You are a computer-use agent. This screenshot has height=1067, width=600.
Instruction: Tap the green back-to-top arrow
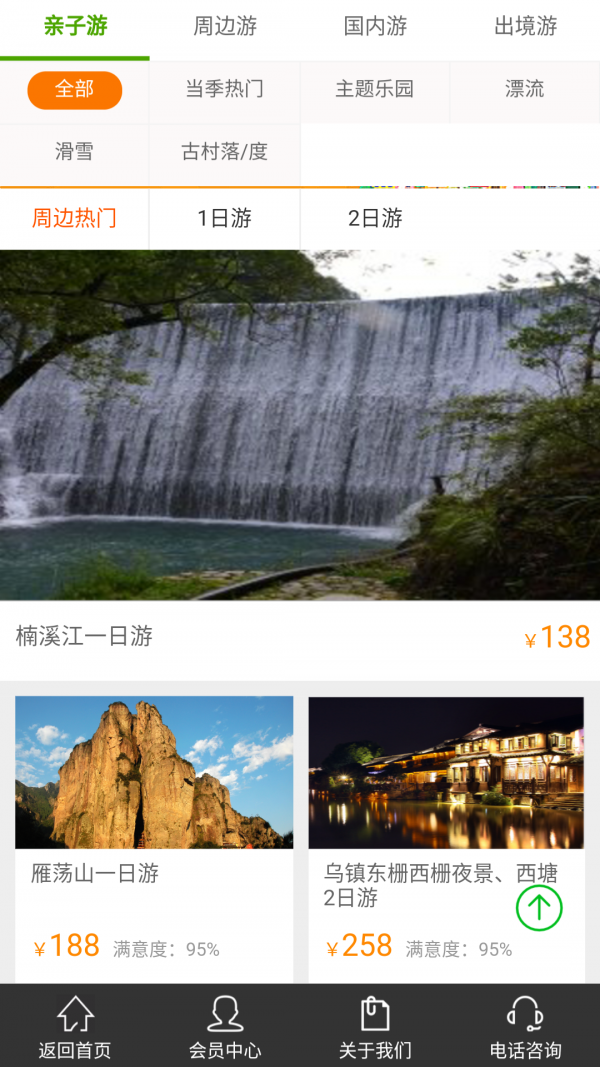[x=539, y=908]
